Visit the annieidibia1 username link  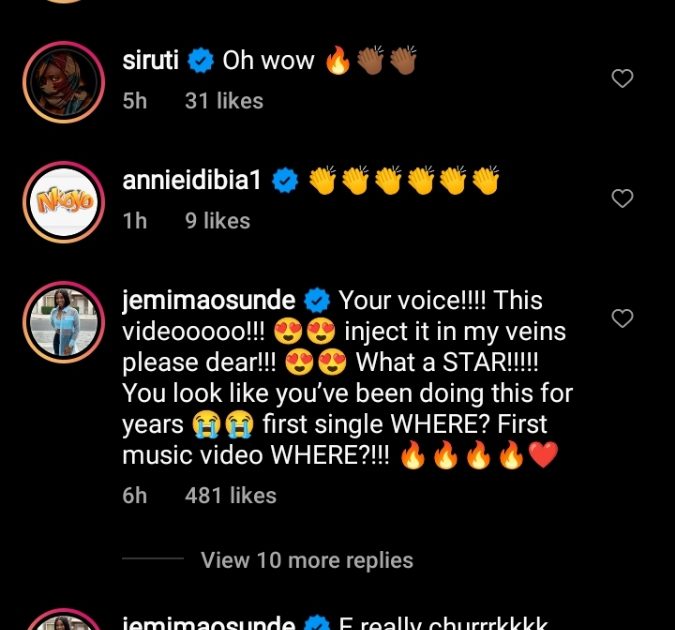[191, 181]
